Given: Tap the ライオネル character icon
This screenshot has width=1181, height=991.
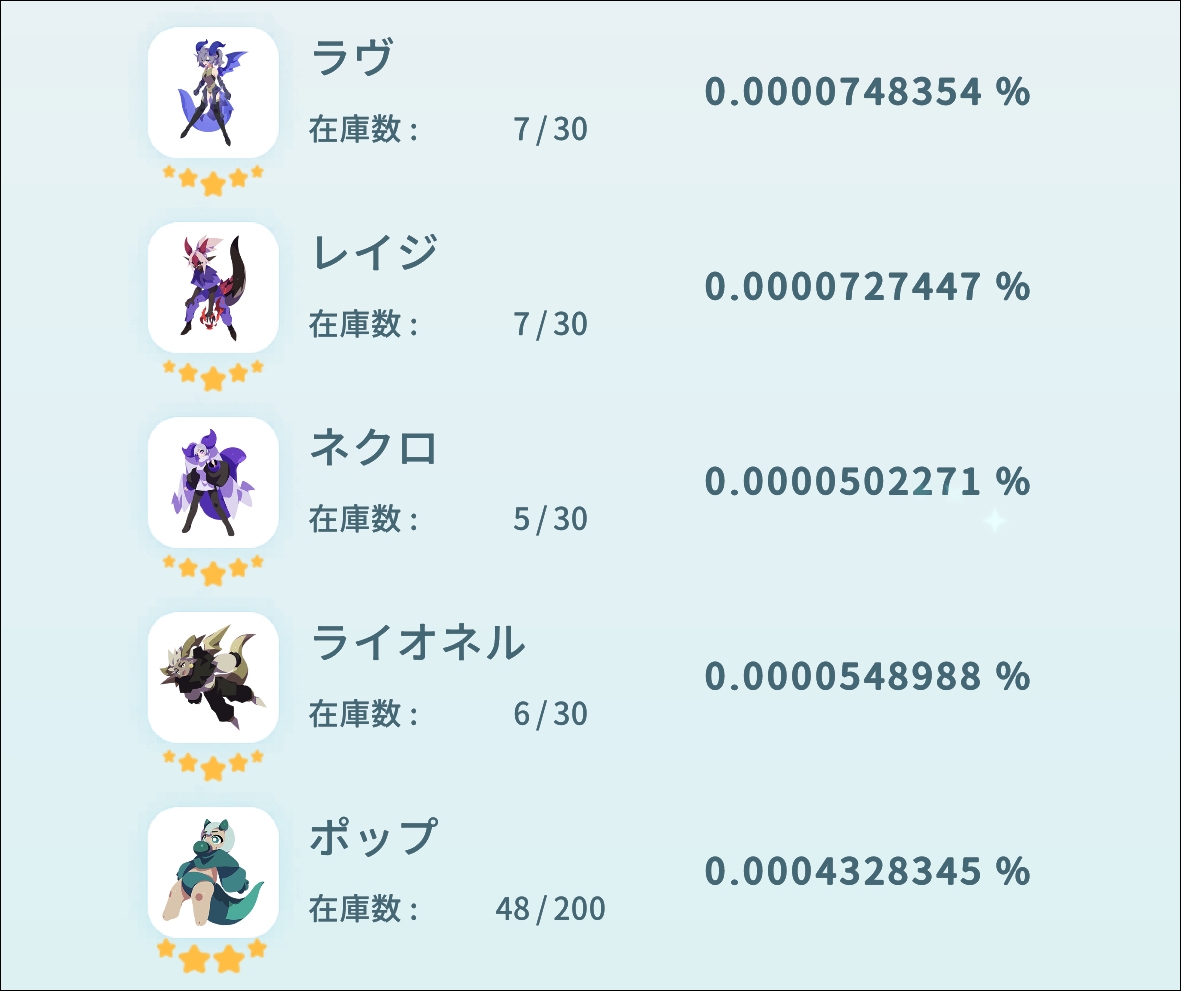Looking at the screenshot, I should coord(213,678).
